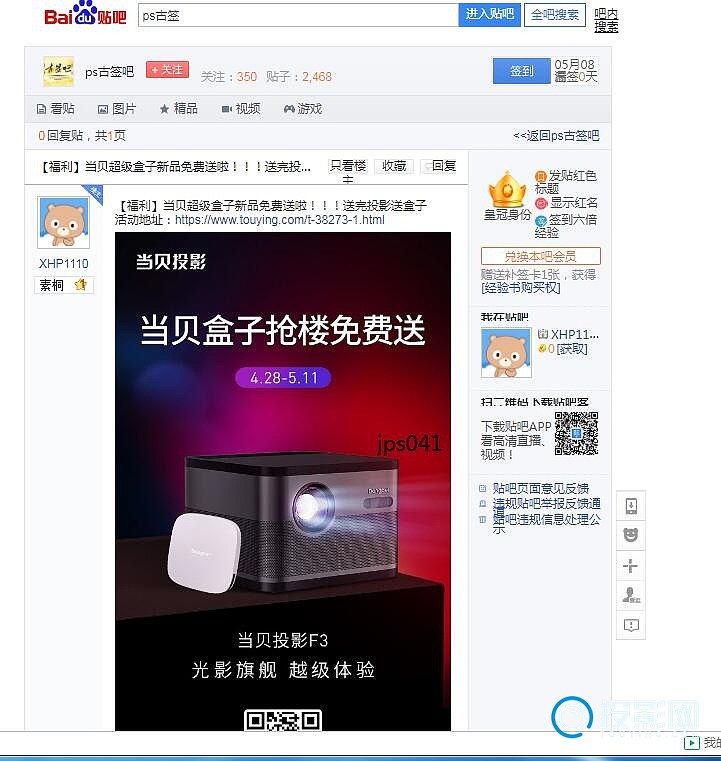This screenshot has height=761, width=721.
Task: Tap the 签到 check-in button
Action: click(521, 71)
